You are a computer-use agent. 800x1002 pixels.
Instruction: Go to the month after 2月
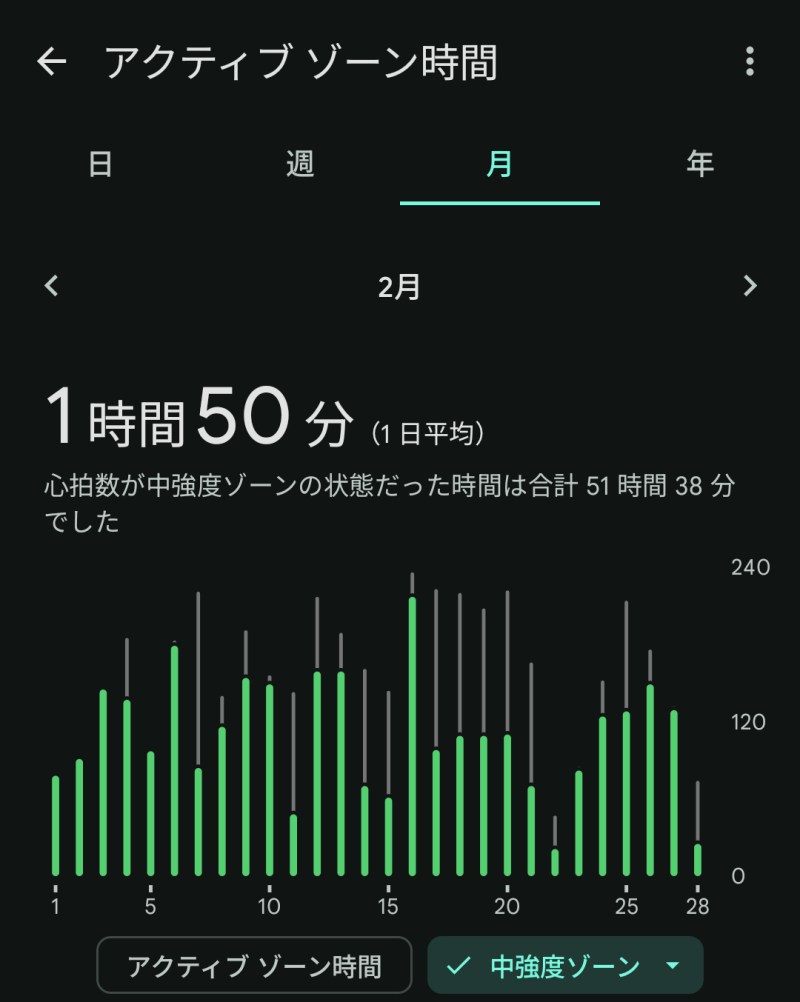pyautogui.click(x=750, y=286)
